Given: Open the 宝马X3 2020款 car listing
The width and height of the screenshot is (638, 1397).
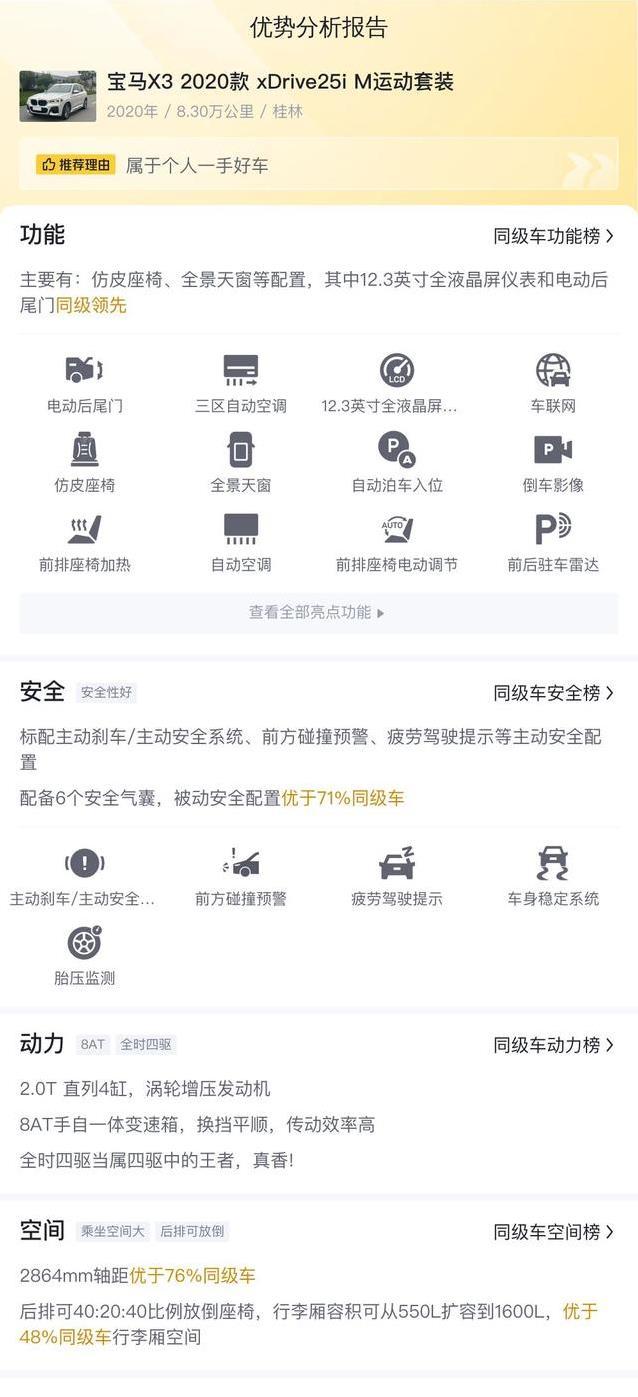Looking at the screenshot, I should tap(280, 83).
